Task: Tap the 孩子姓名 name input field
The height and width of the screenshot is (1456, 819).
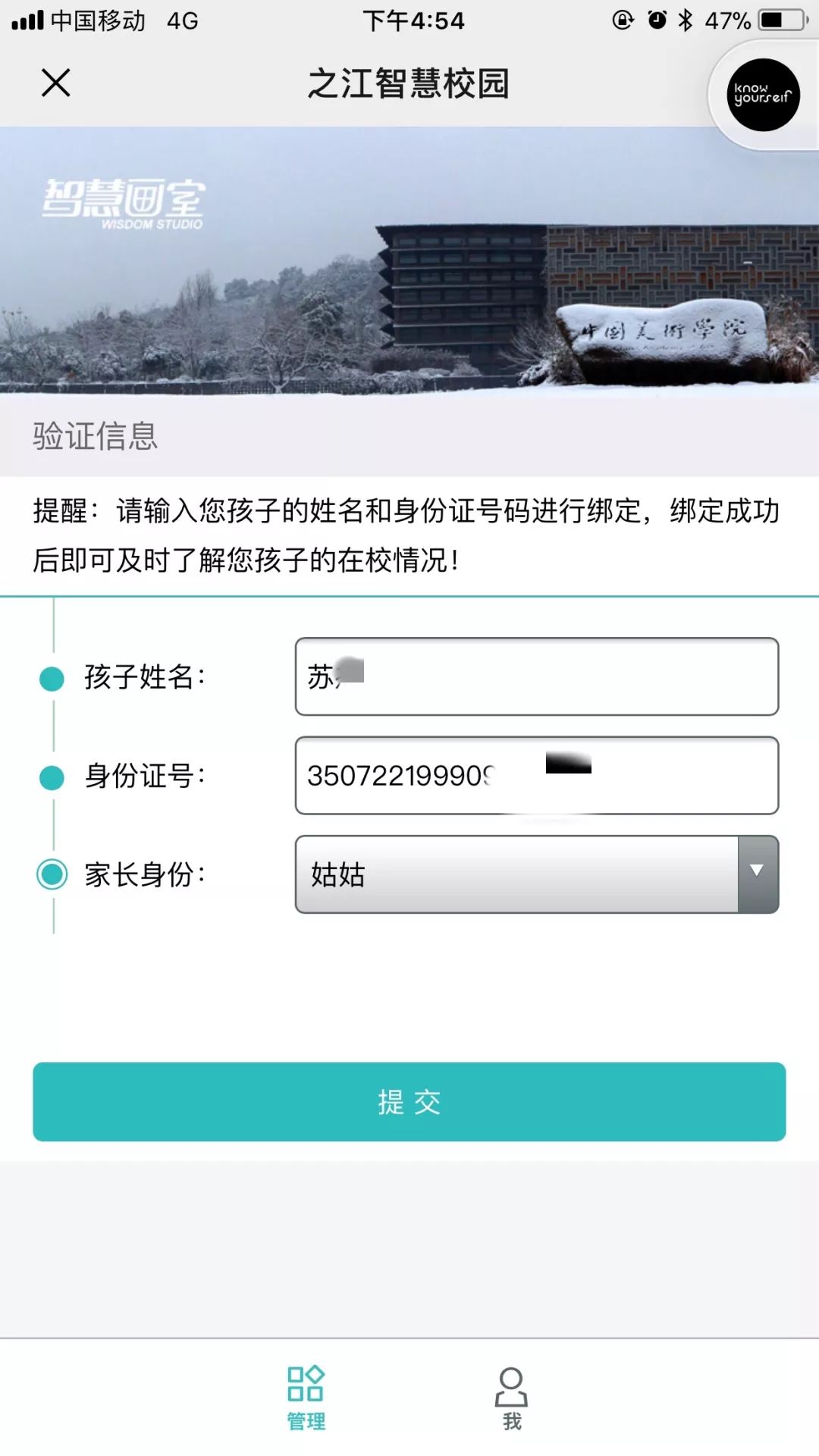Action: click(x=536, y=676)
